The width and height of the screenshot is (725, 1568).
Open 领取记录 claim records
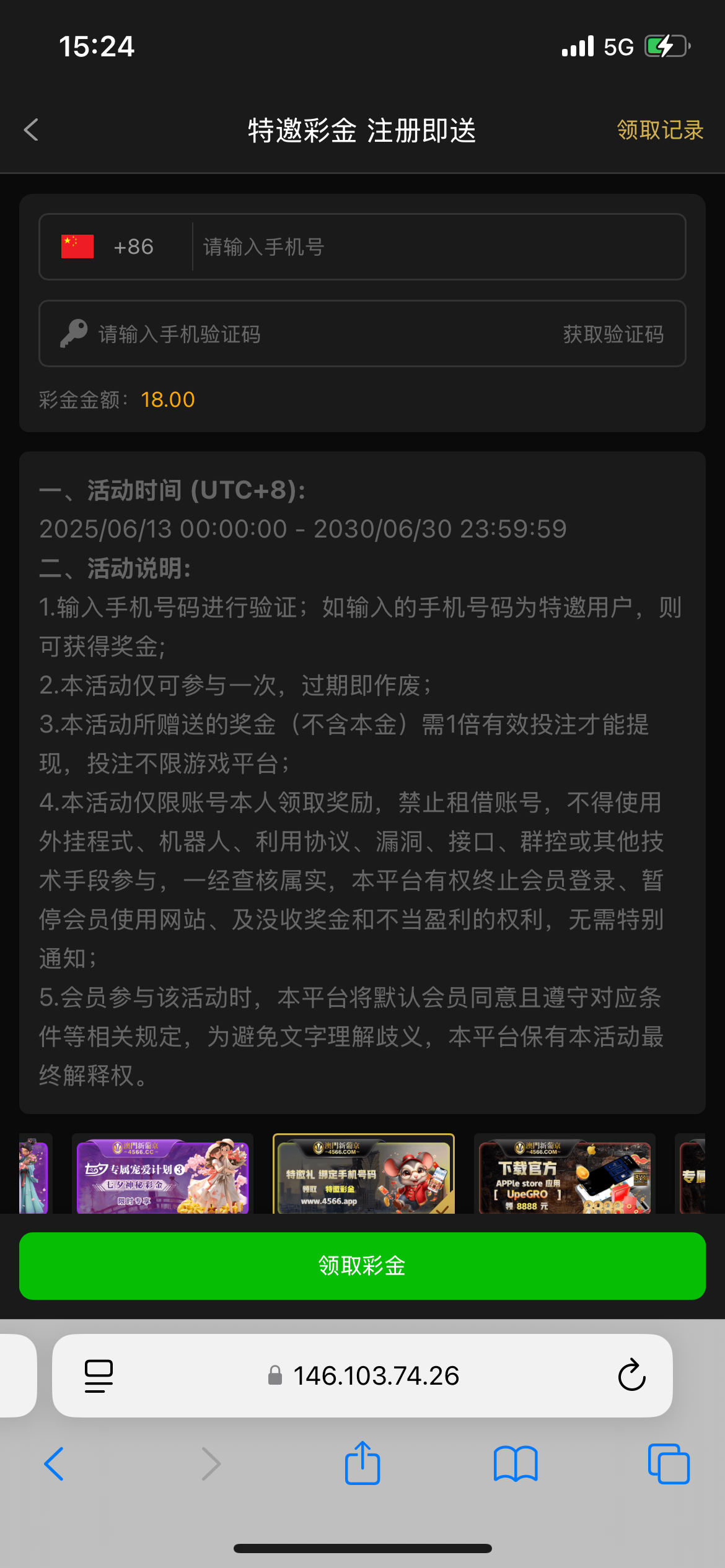(x=660, y=130)
